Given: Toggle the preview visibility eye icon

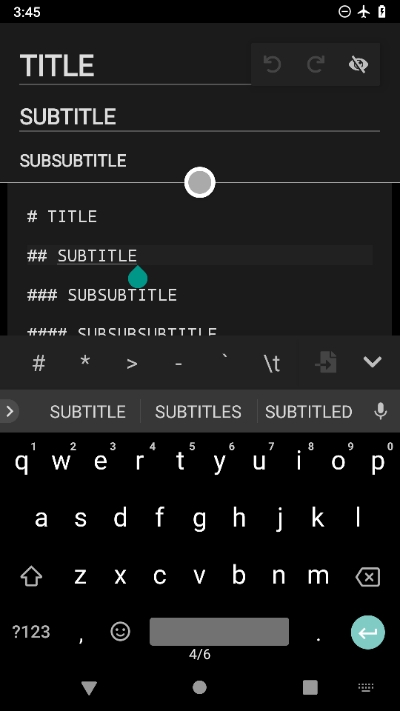Looking at the screenshot, I should pos(358,64).
